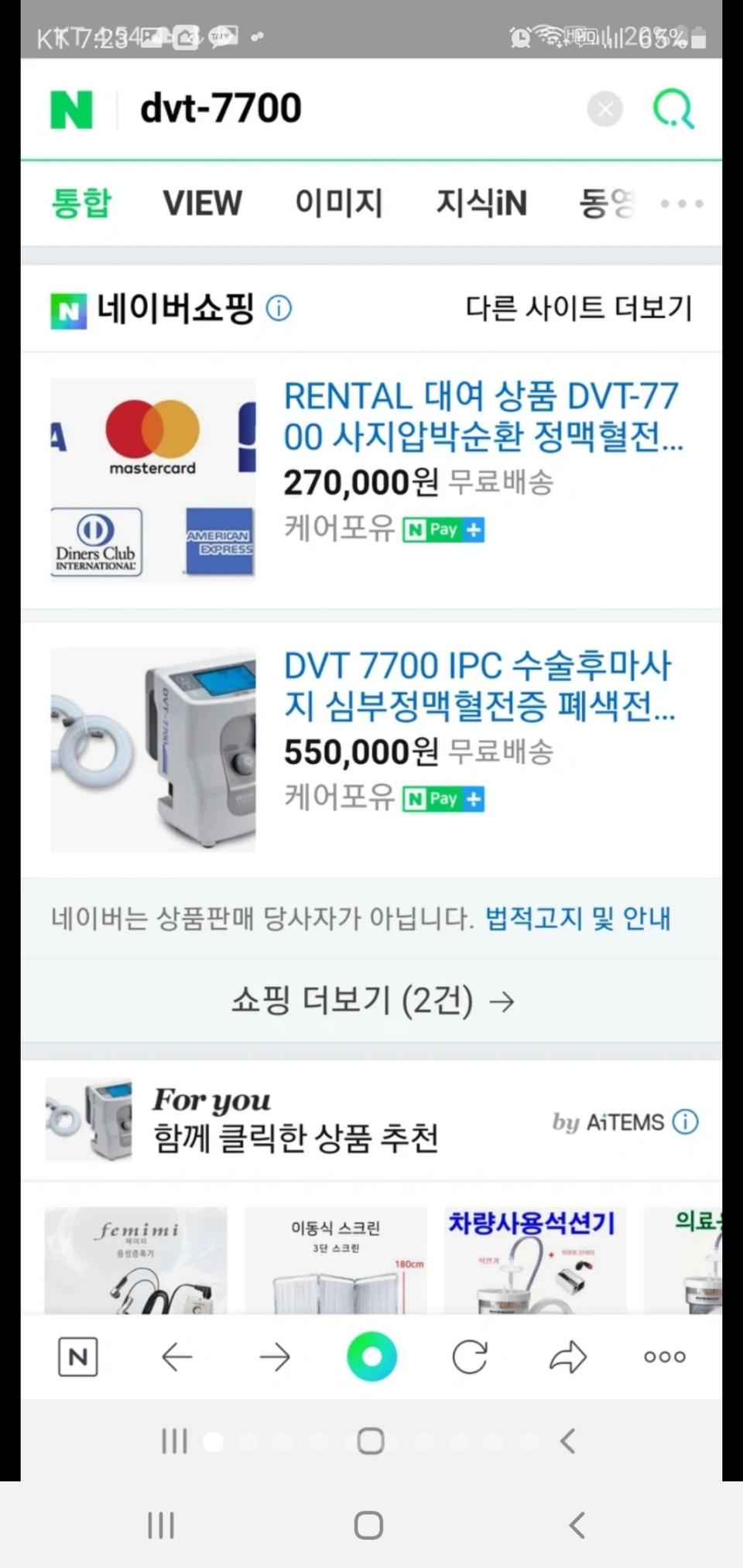Switch to the 지식iN tab
Viewport: 743px width, 1568px height.
click(x=481, y=203)
